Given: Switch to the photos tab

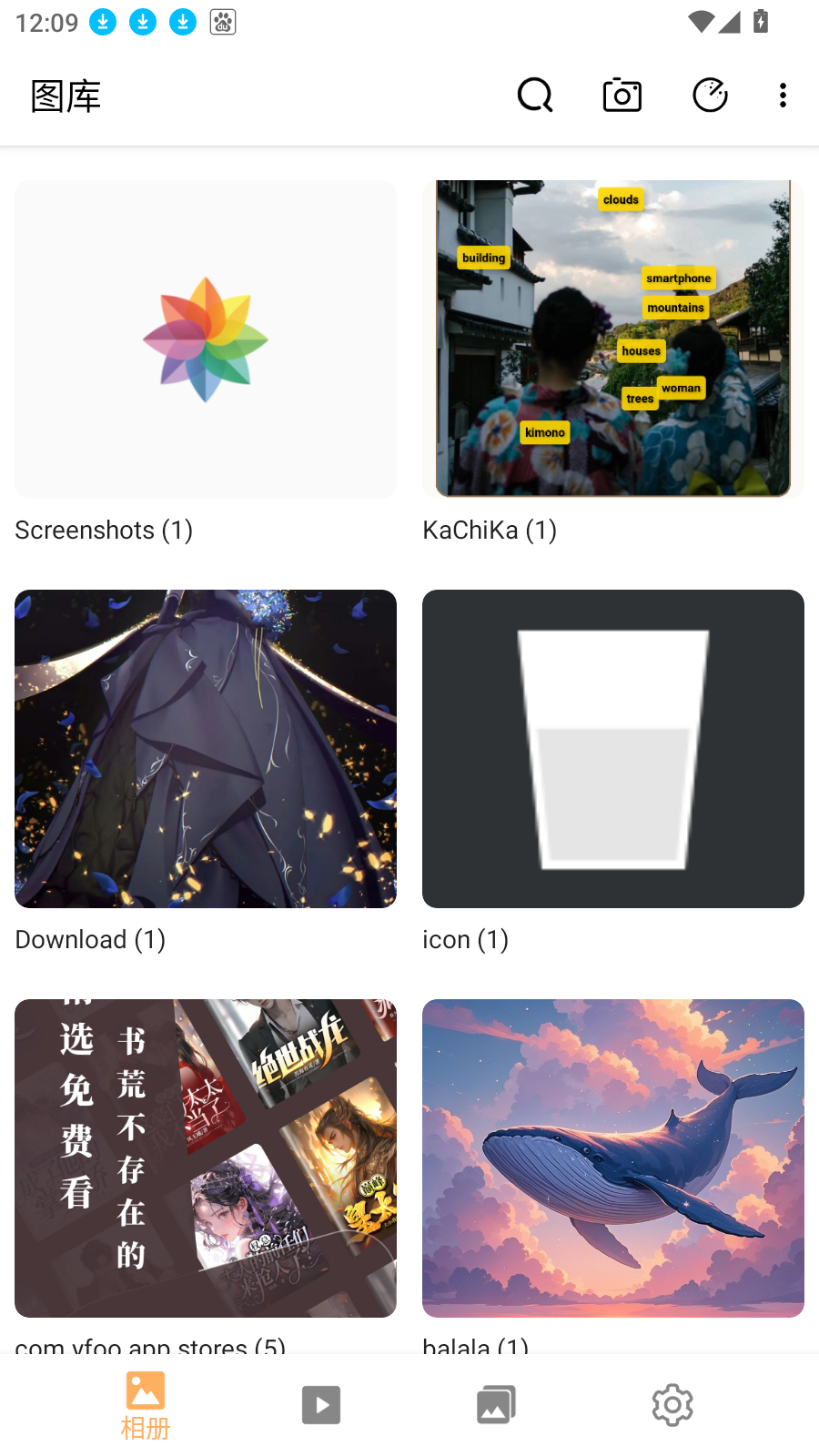Looking at the screenshot, I should click(x=496, y=1405).
